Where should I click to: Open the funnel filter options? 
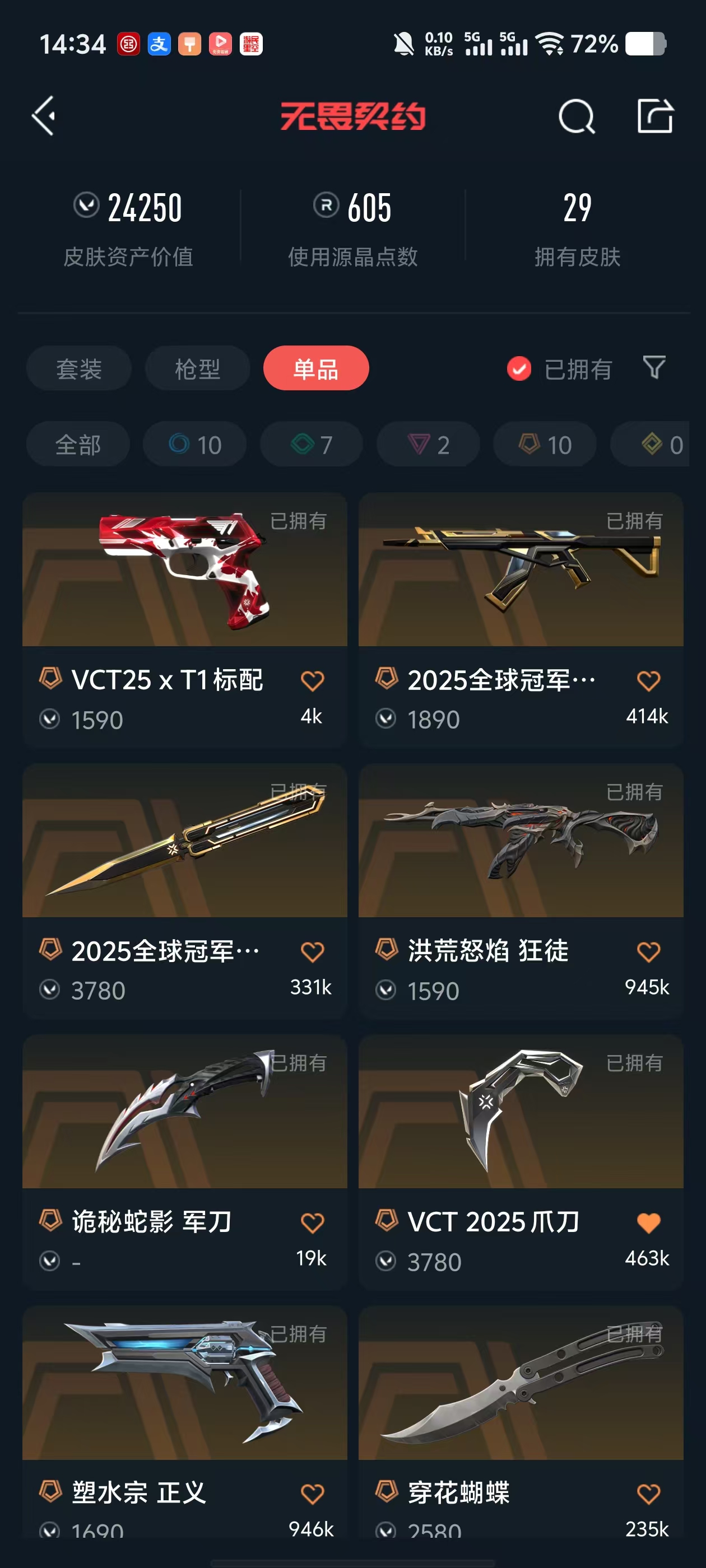coord(654,368)
